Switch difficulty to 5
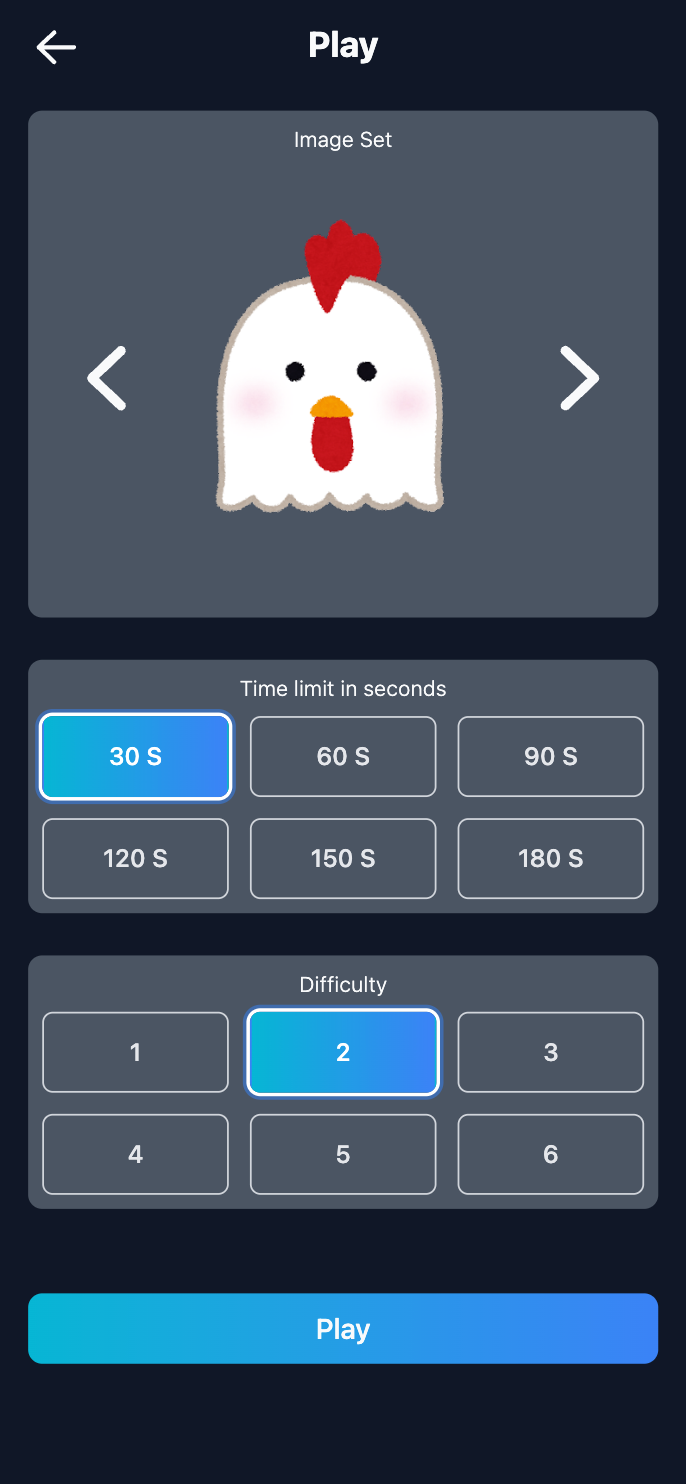The image size is (686, 1484). (343, 1155)
